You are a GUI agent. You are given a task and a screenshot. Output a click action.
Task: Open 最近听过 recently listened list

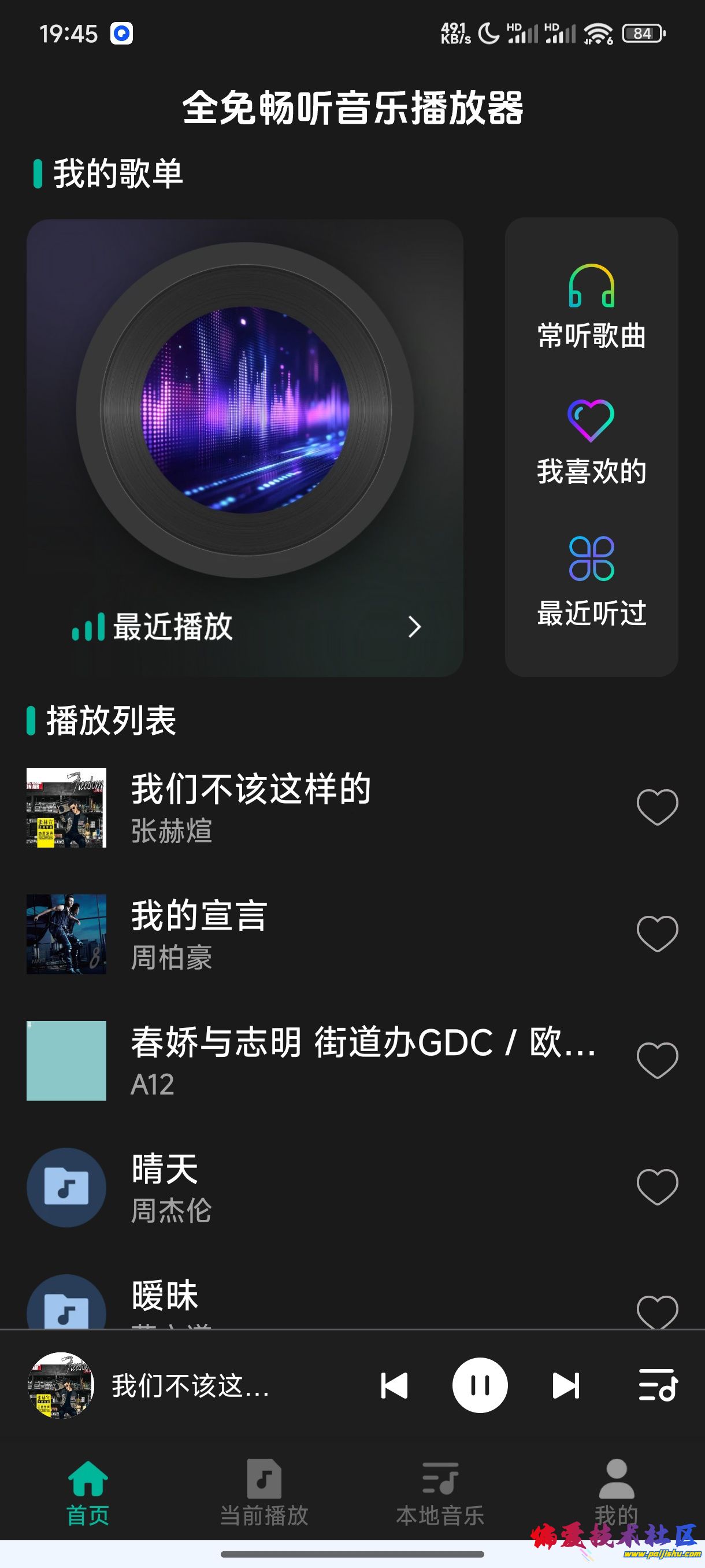coord(591,581)
